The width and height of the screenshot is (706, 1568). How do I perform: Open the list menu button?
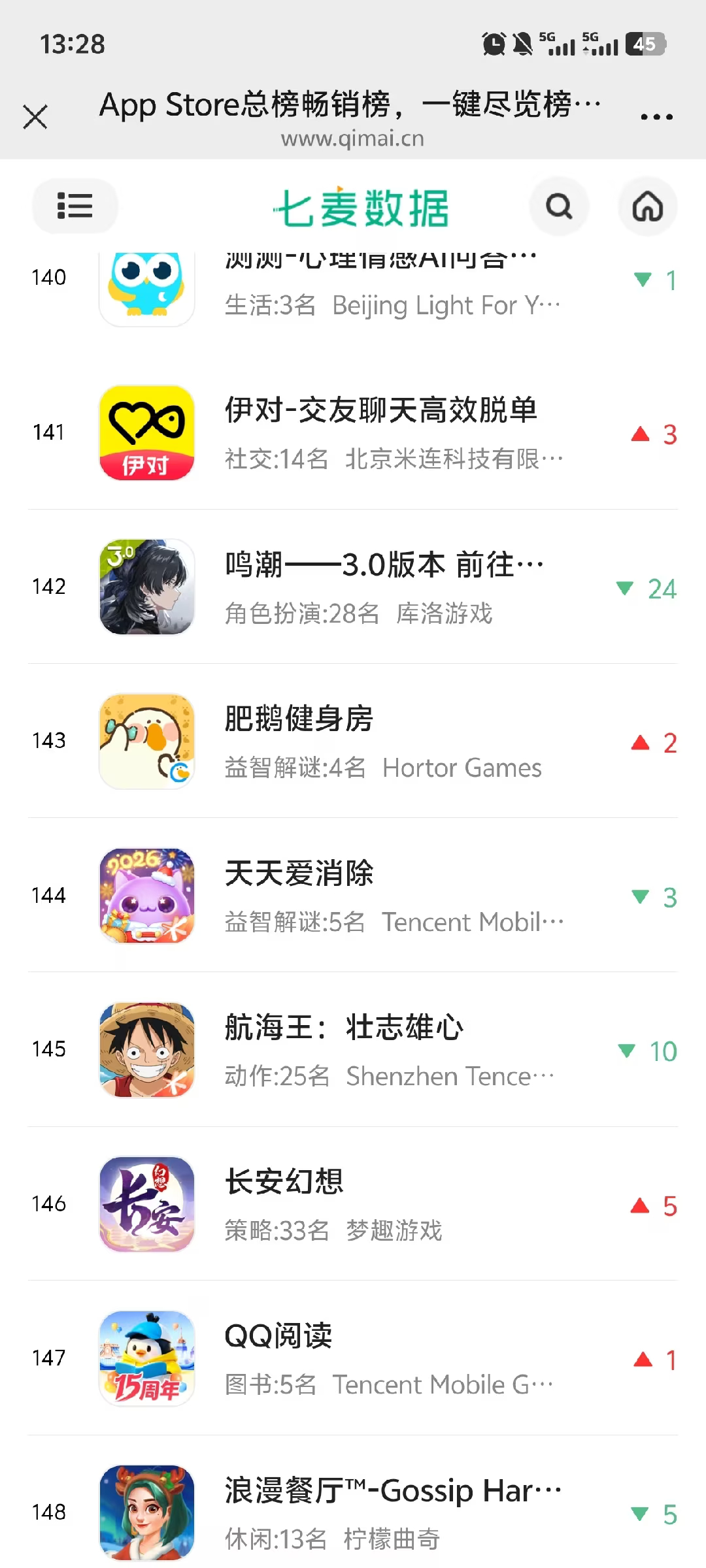click(75, 206)
